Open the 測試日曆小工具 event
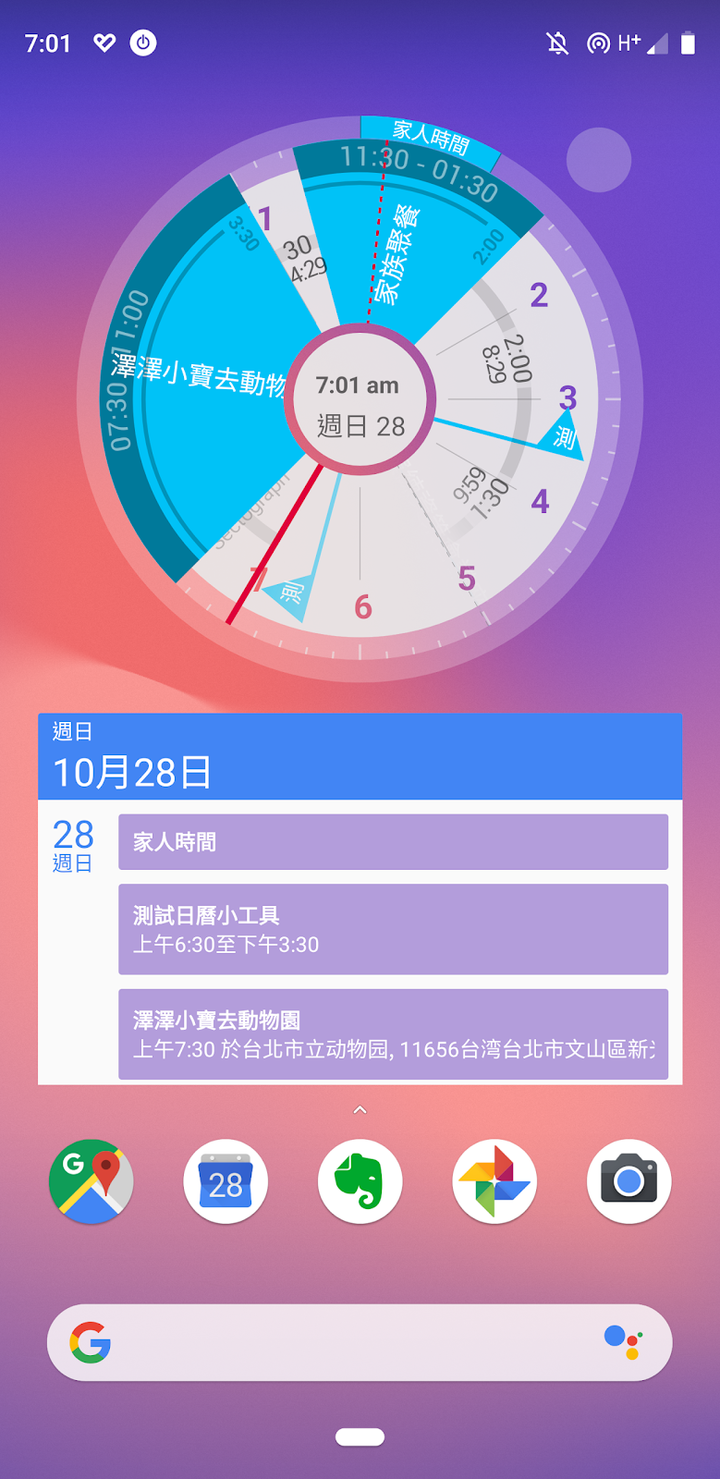720x1479 pixels. [393, 929]
